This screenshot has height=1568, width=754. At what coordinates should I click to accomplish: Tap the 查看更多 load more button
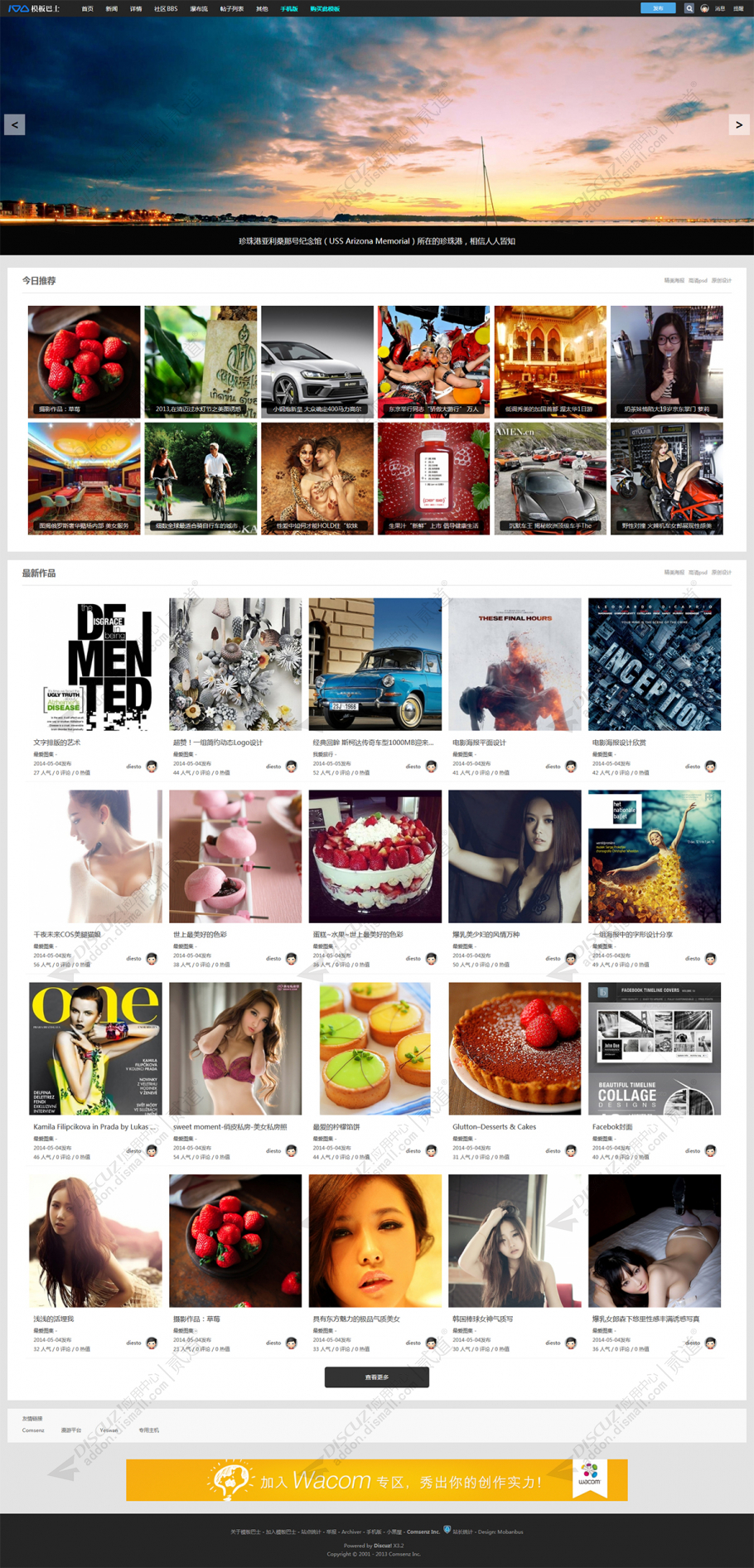tap(376, 1377)
